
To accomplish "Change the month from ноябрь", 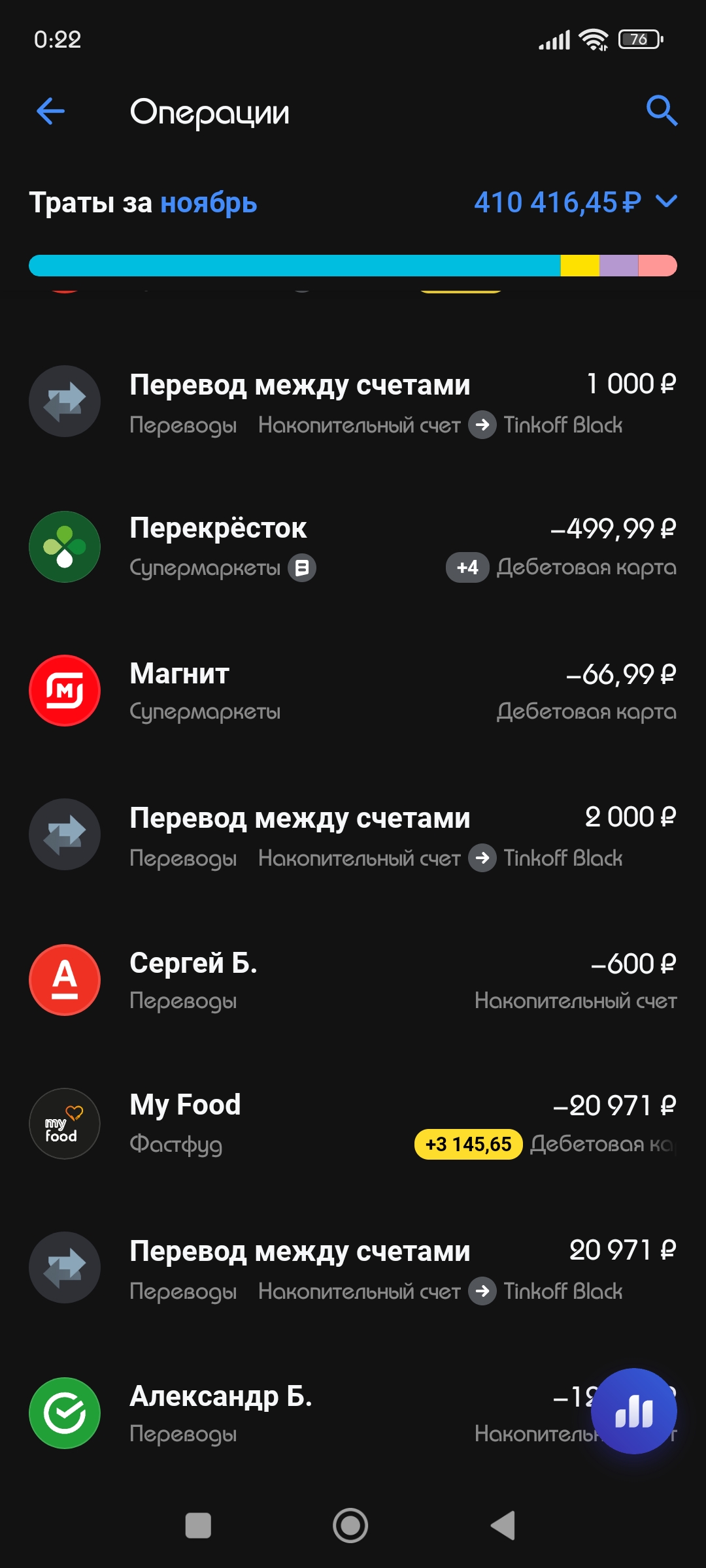I will (209, 203).
